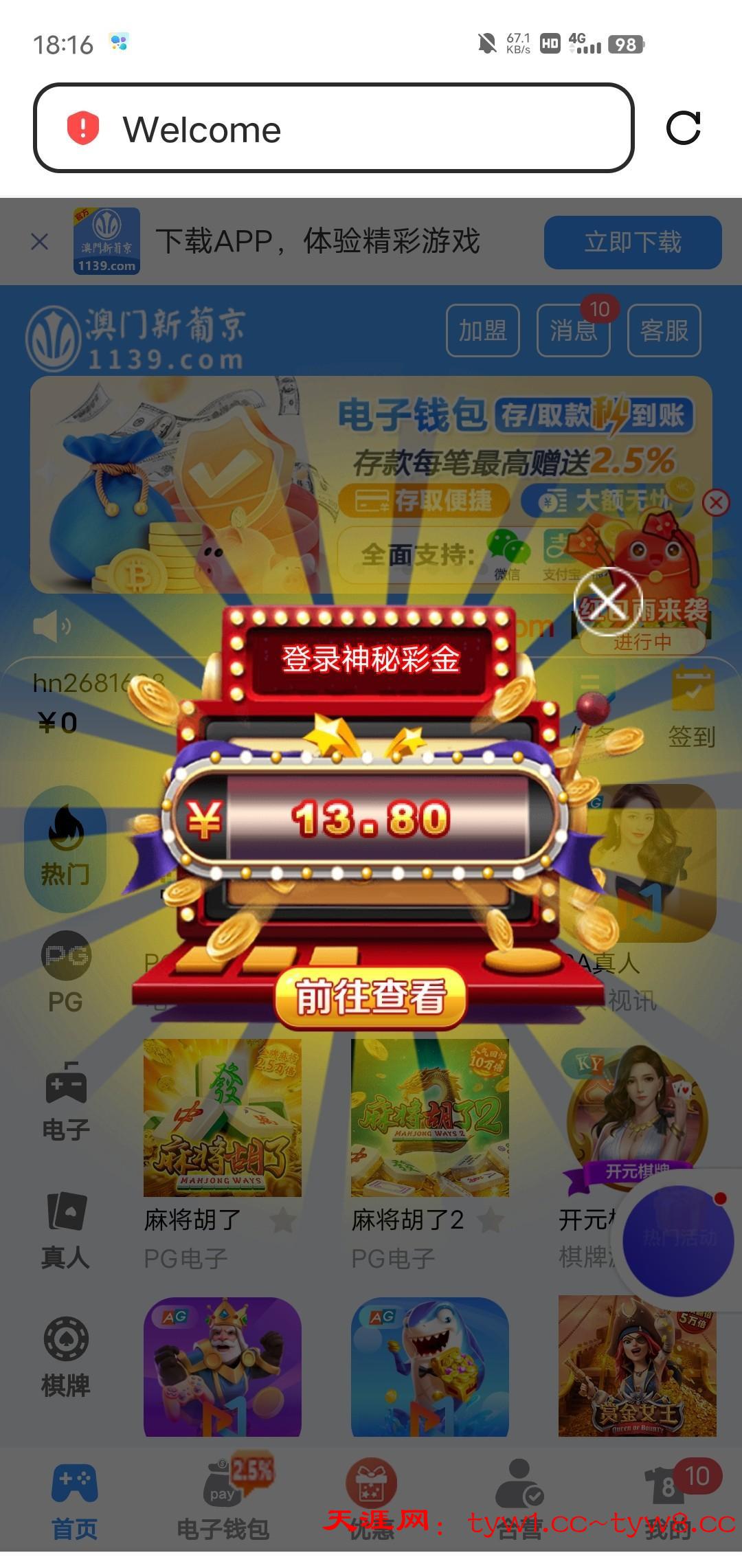Select the 真人 game category

pyautogui.click(x=65, y=1230)
